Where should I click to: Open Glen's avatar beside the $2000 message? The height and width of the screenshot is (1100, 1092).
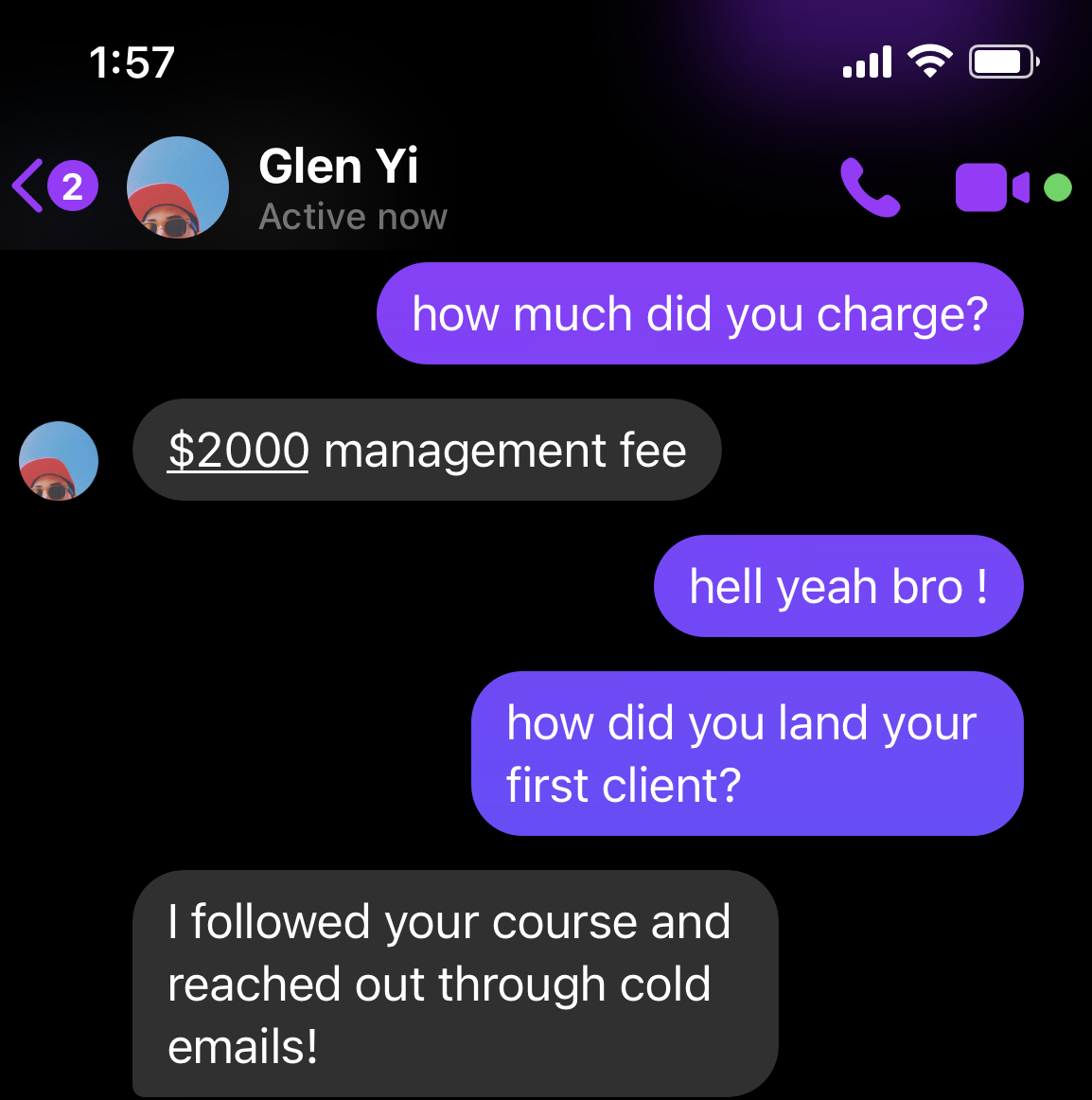point(59,461)
